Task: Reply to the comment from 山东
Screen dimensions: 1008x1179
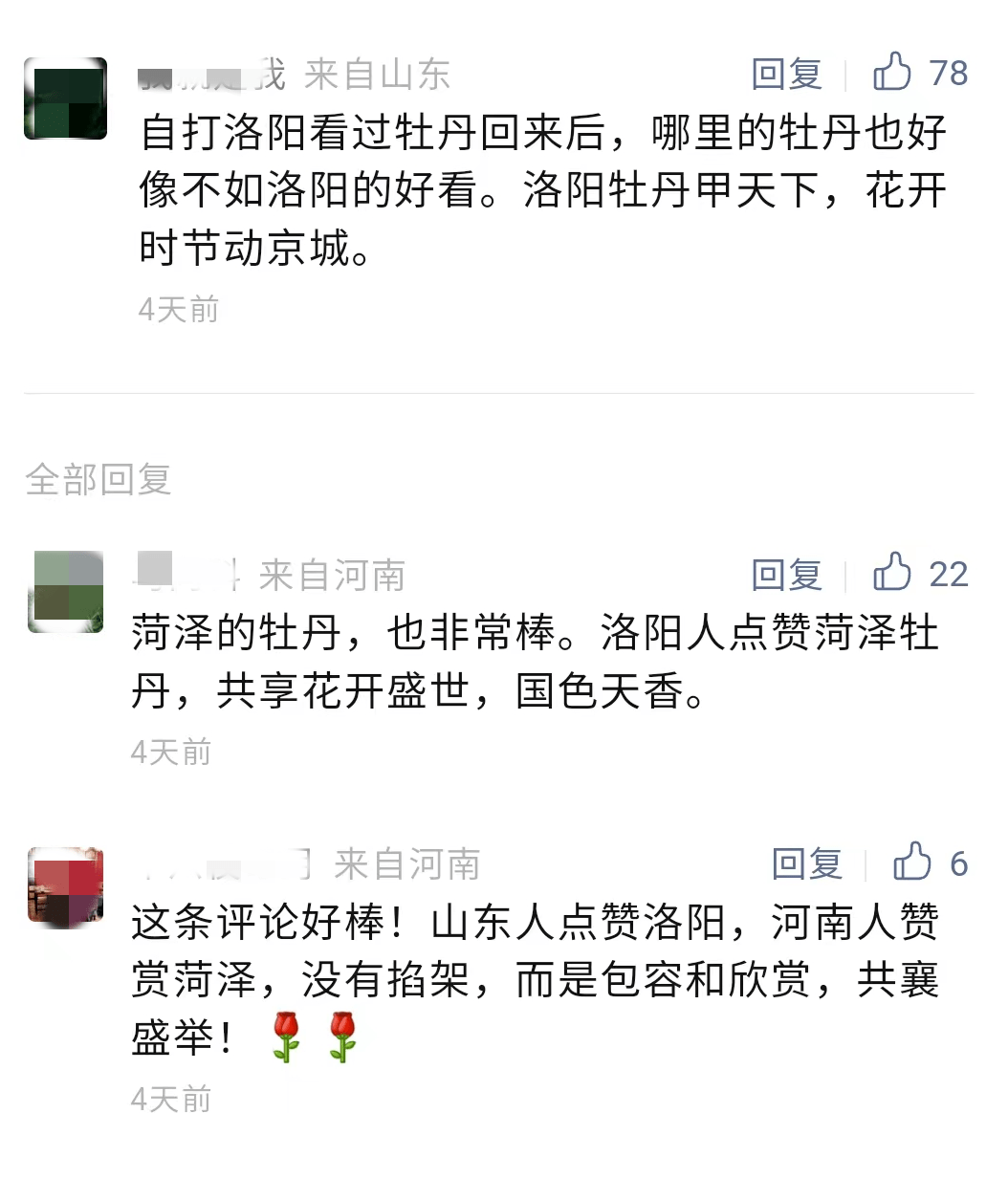Action: tap(786, 74)
